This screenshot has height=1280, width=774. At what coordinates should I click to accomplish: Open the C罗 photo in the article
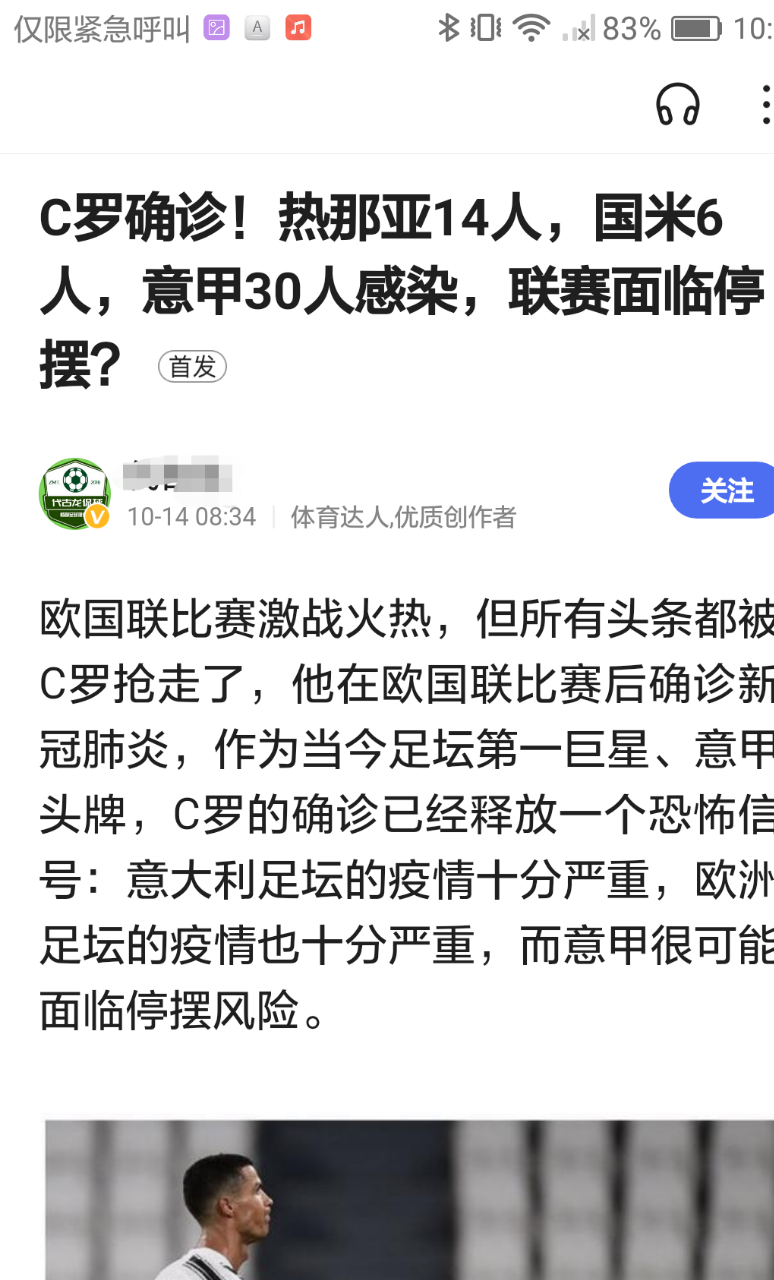(x=409, y=1199)
